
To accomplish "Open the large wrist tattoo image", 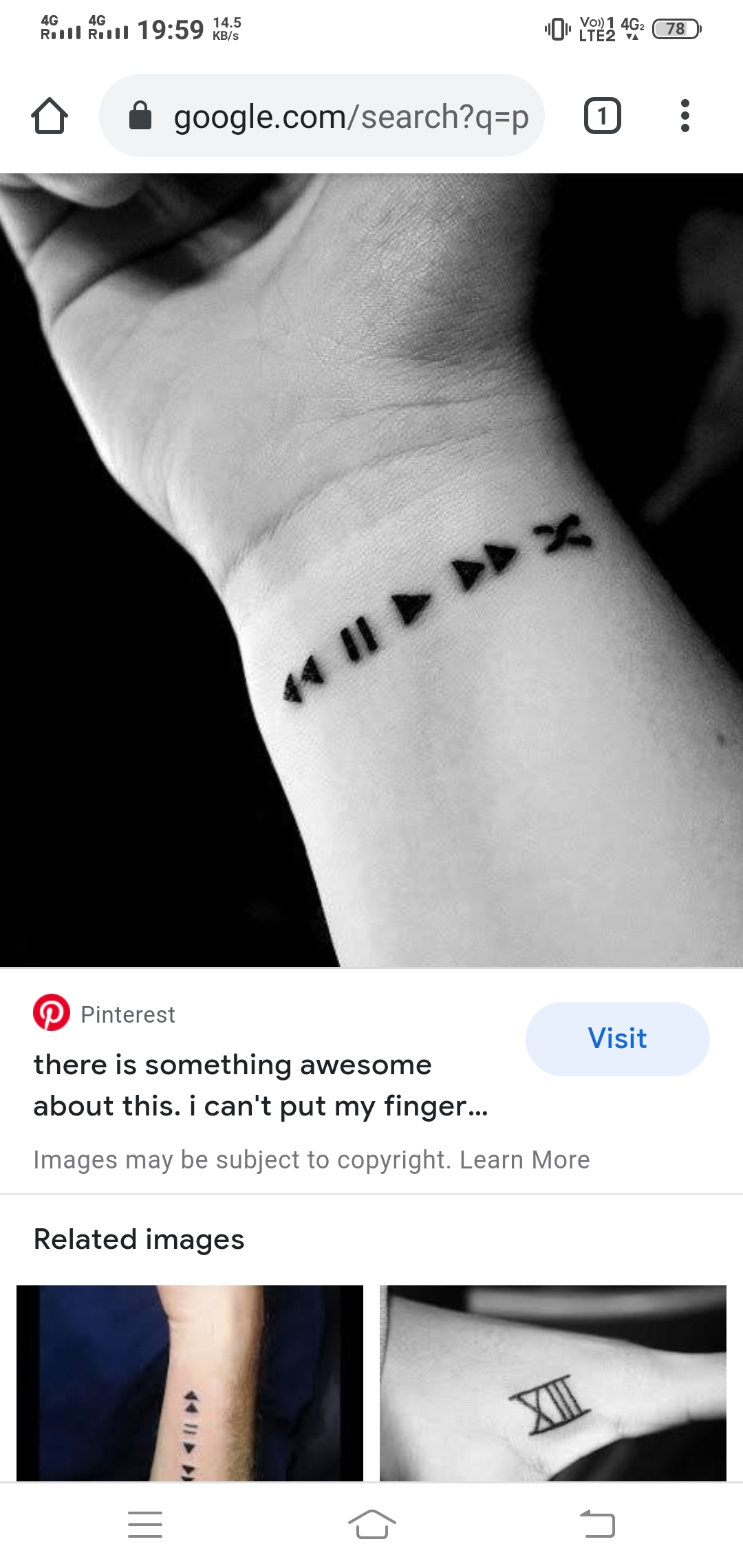I will click(x=371, y=569).
